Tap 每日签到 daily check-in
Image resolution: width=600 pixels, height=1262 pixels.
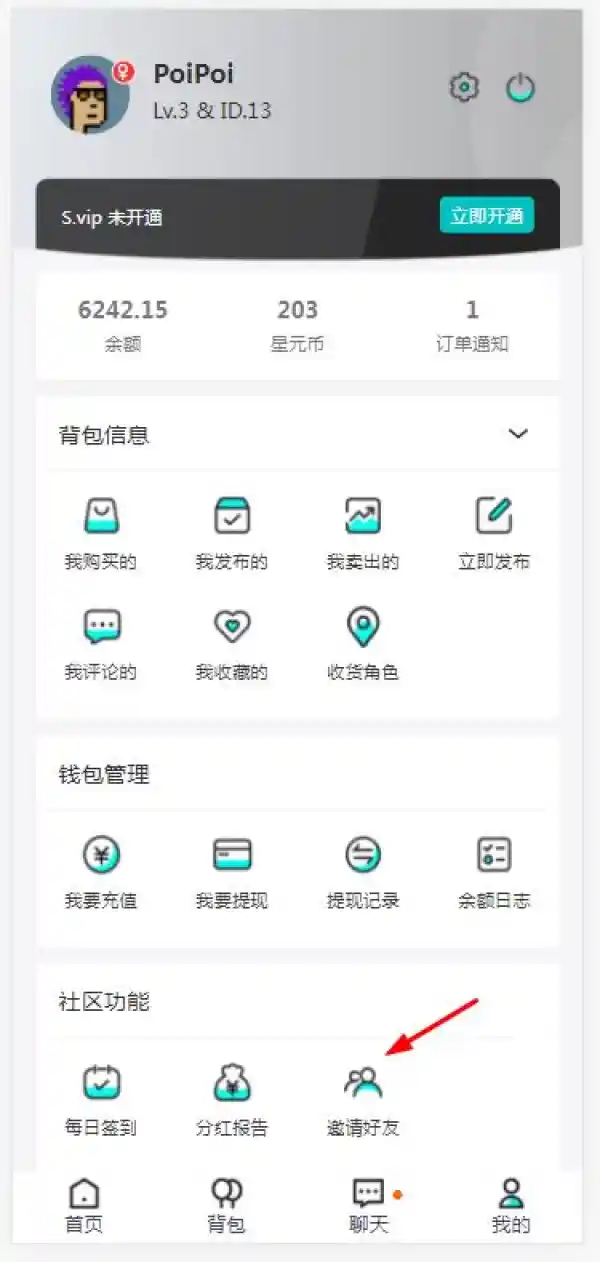101,1100
